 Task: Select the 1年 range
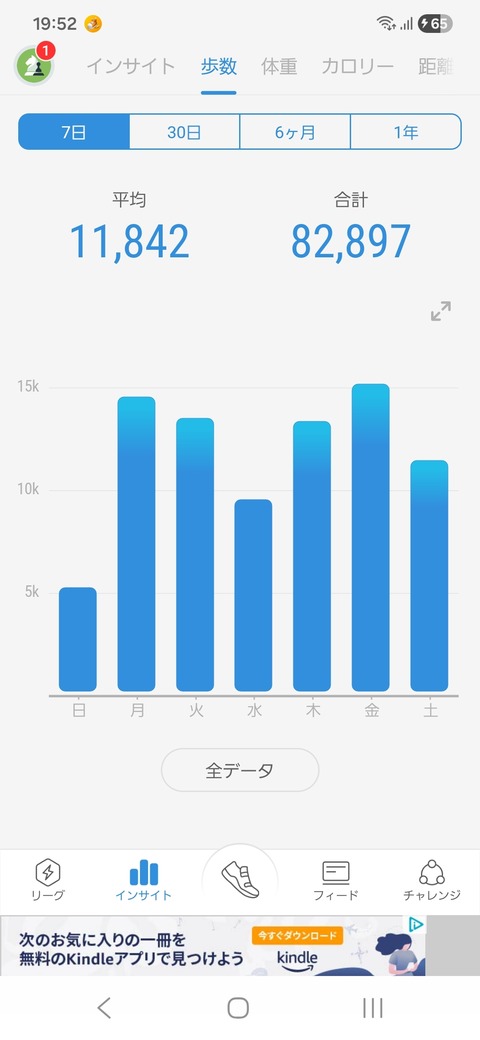[x=406, y=132]
